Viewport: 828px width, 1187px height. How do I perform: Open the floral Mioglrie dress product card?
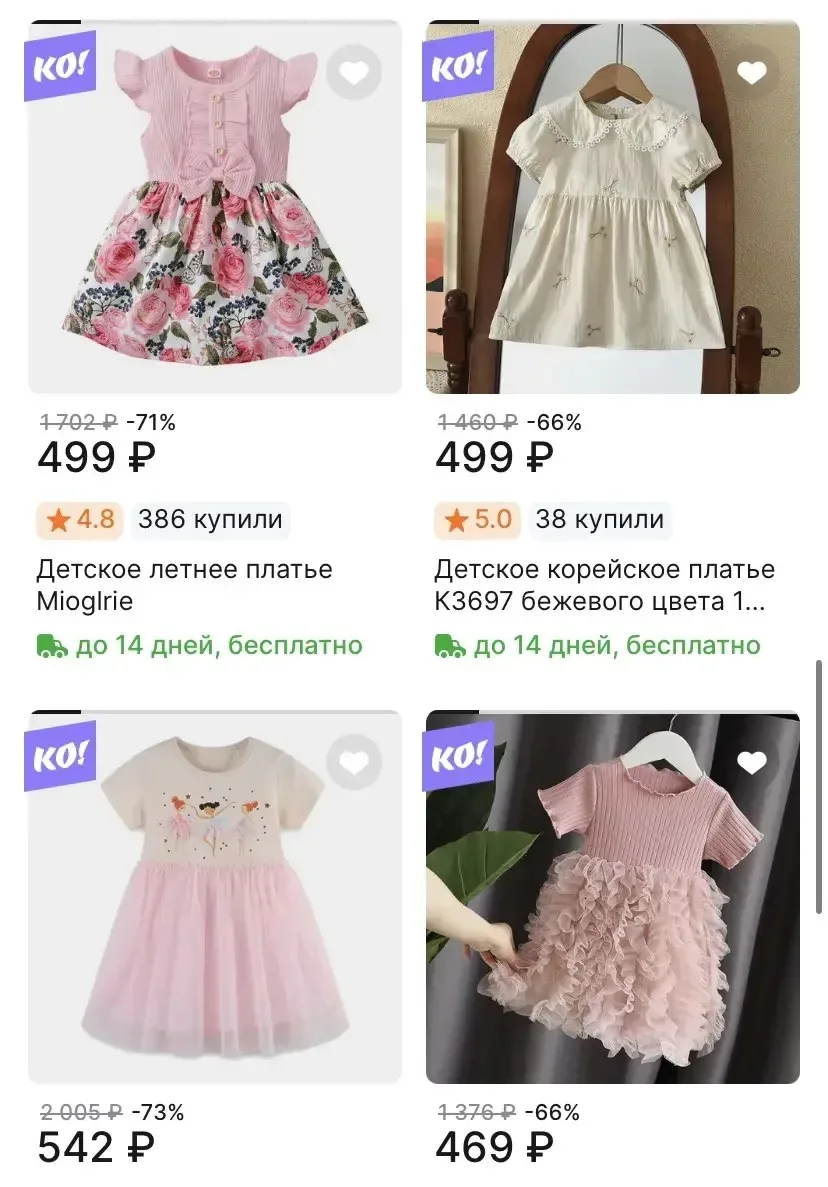click(215, 207)
